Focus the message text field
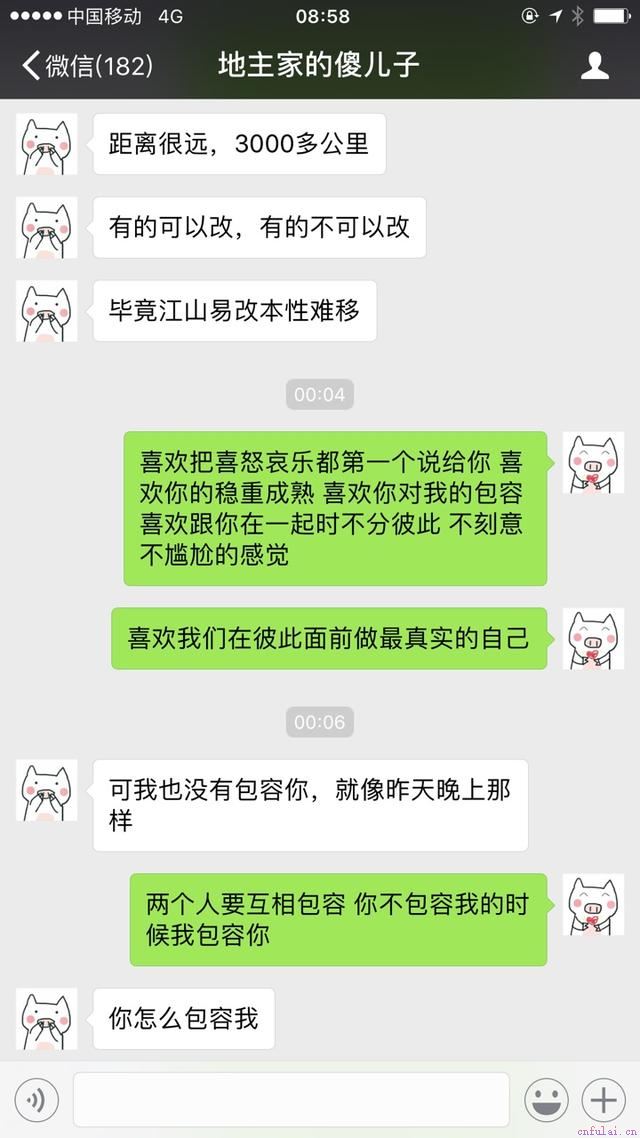 [x=290, y=1101]
